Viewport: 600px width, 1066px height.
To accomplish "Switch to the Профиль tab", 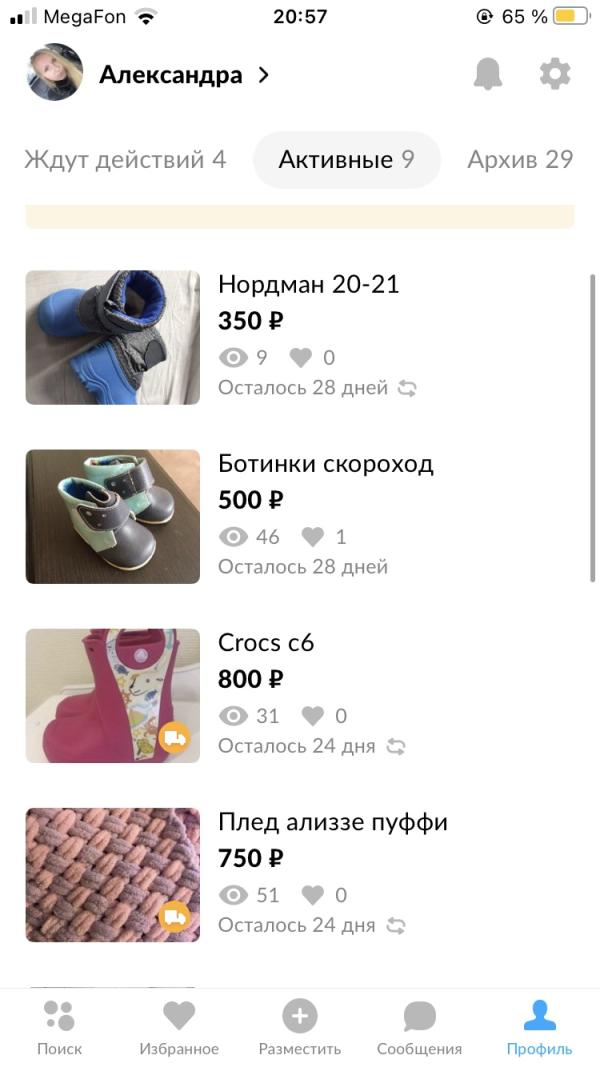I will click(539, 1028).
